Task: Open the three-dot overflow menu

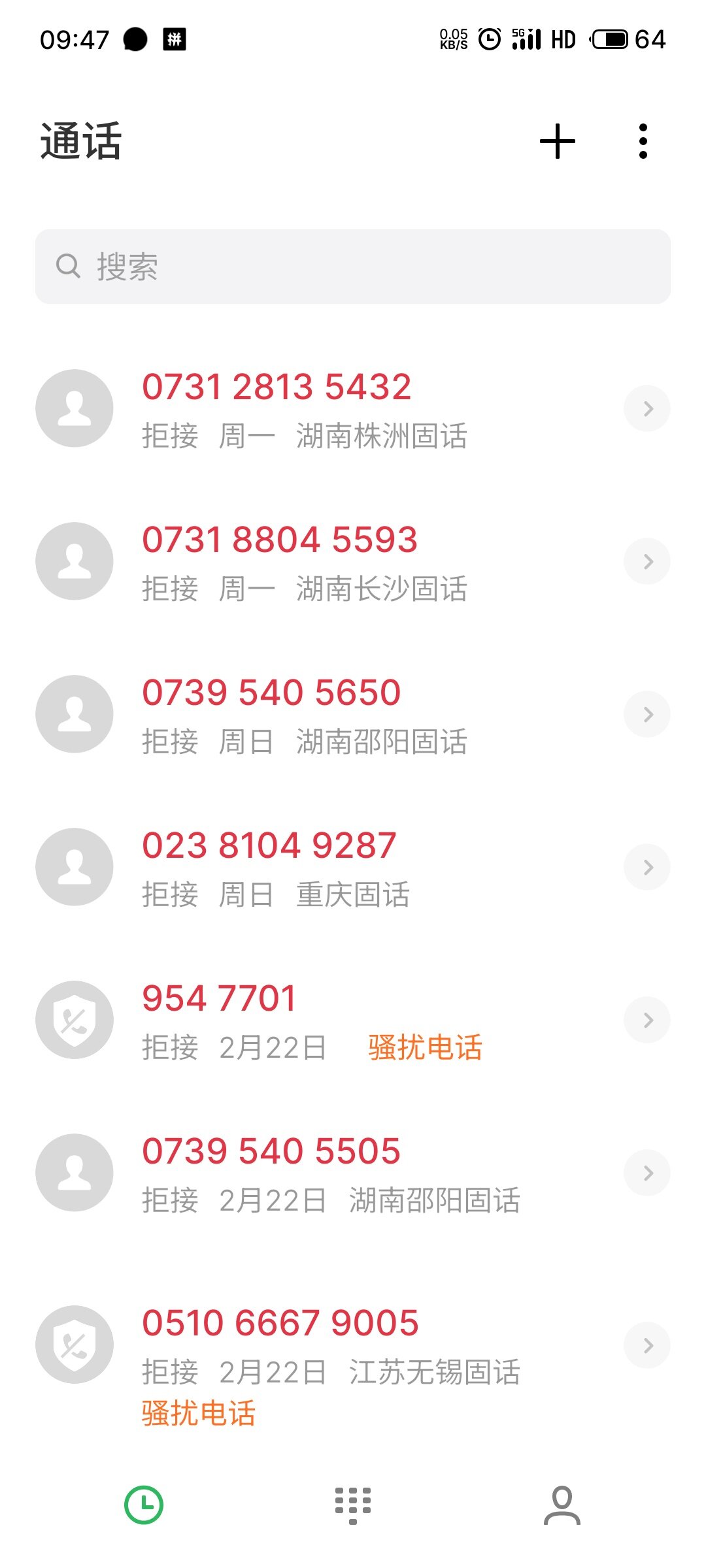Action: click(x=643, y=141)
